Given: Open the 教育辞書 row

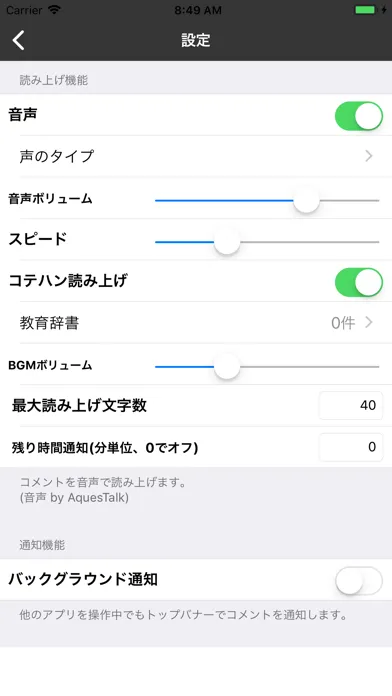Looking at the screenshot, I should pos(196,323).
